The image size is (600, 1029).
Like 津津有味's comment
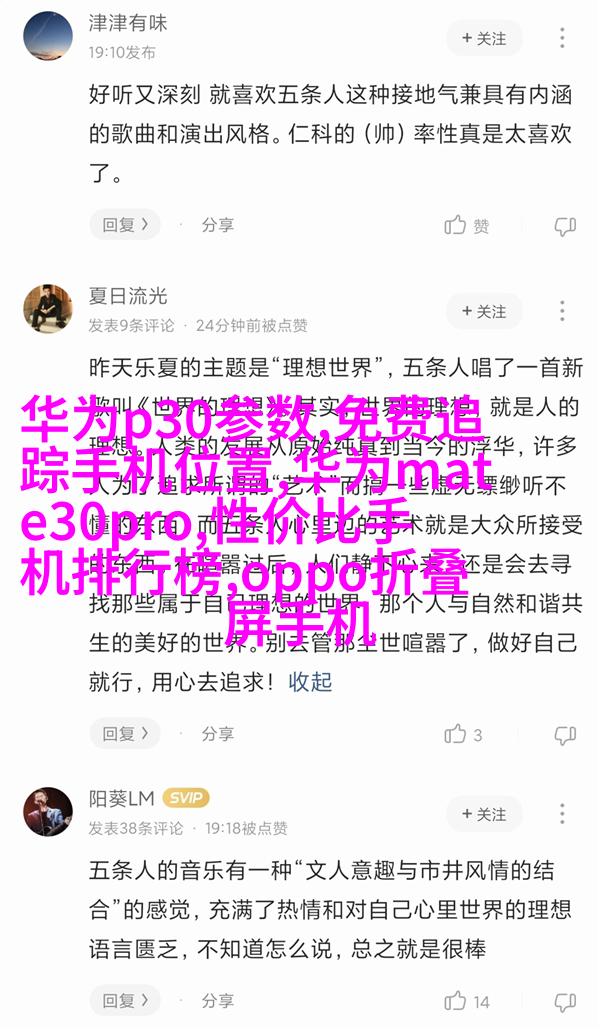(467, 226)
